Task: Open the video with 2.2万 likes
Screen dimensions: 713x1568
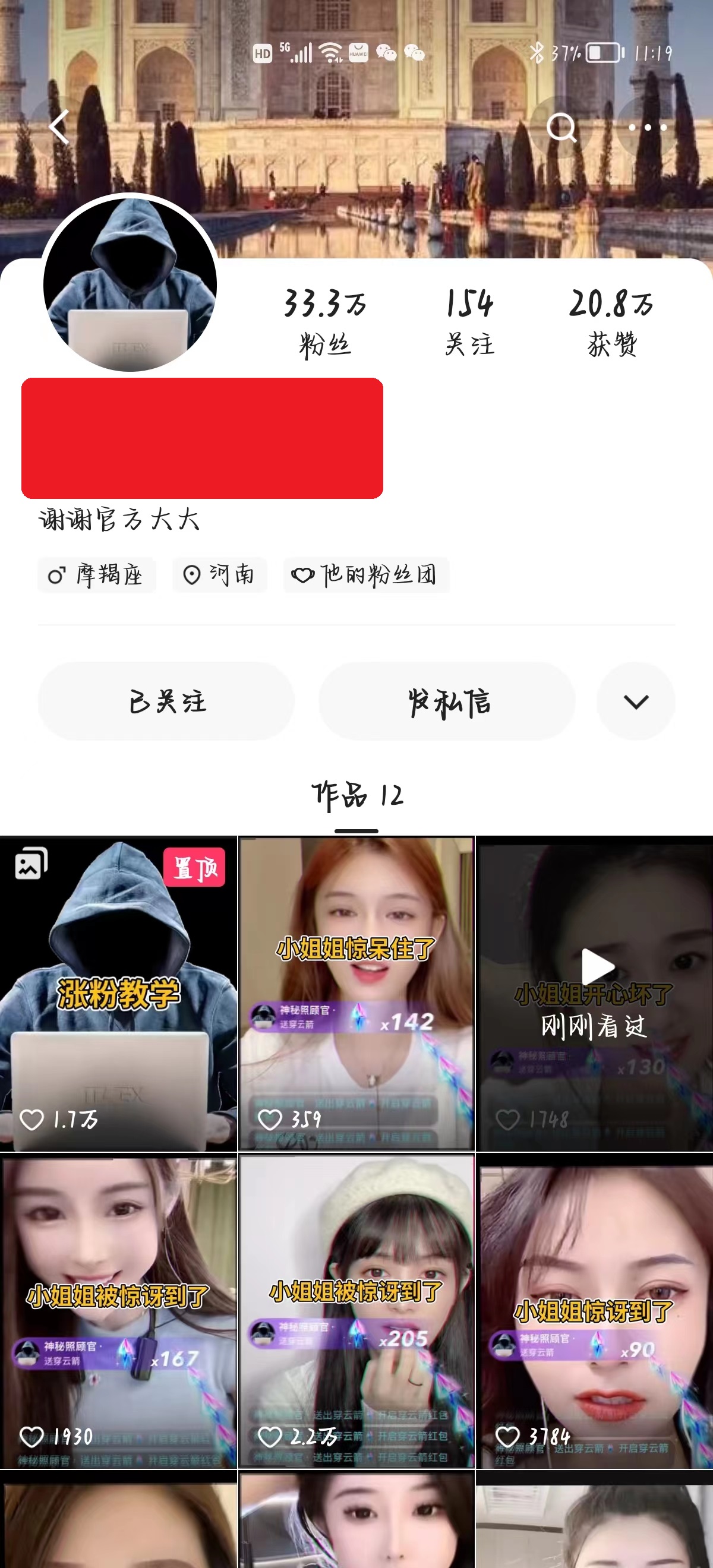Action: coord(356,1310)
